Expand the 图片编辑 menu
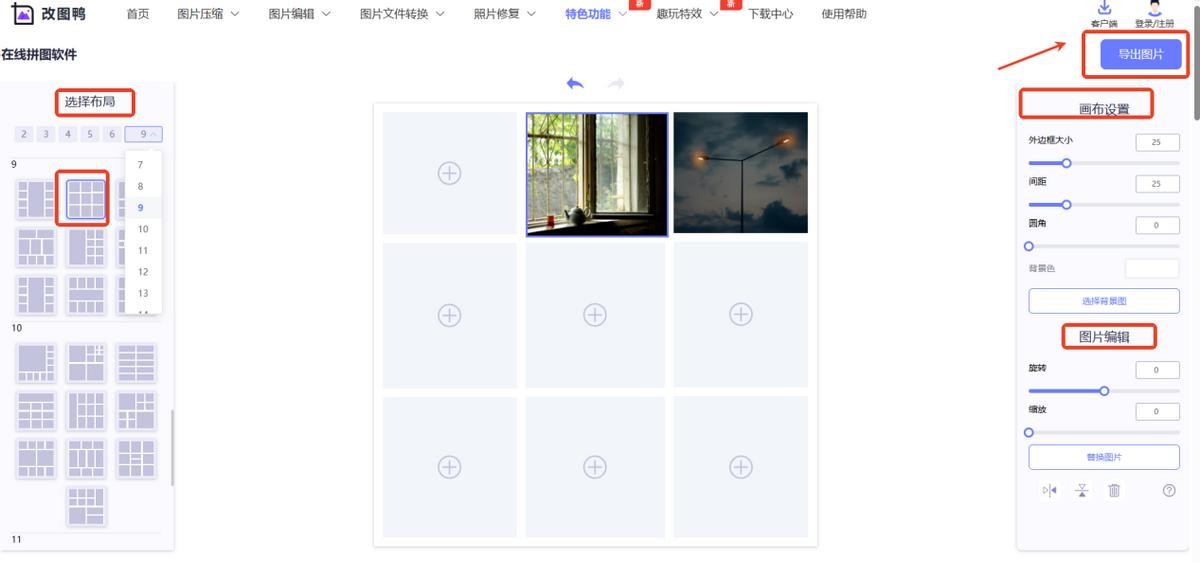This screenshot has height=563, width=1200. (299, 14)
